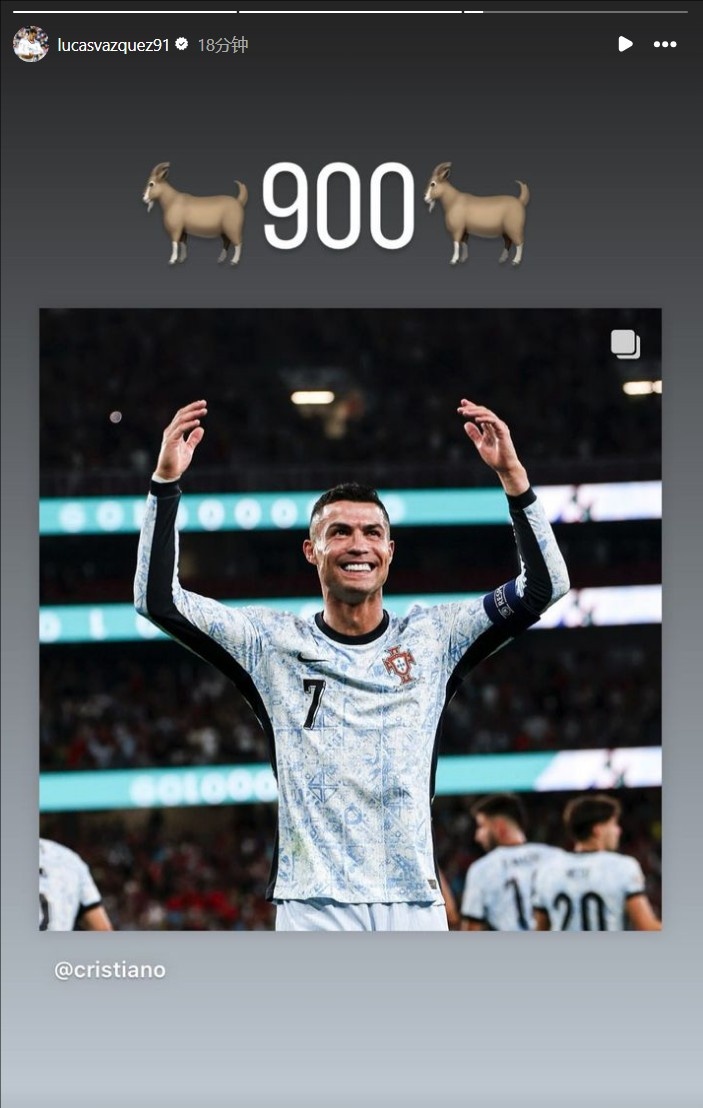The image size is (703, 1108).
Task: Tap the lucasvazquez91 username
Action: [113, 45]
